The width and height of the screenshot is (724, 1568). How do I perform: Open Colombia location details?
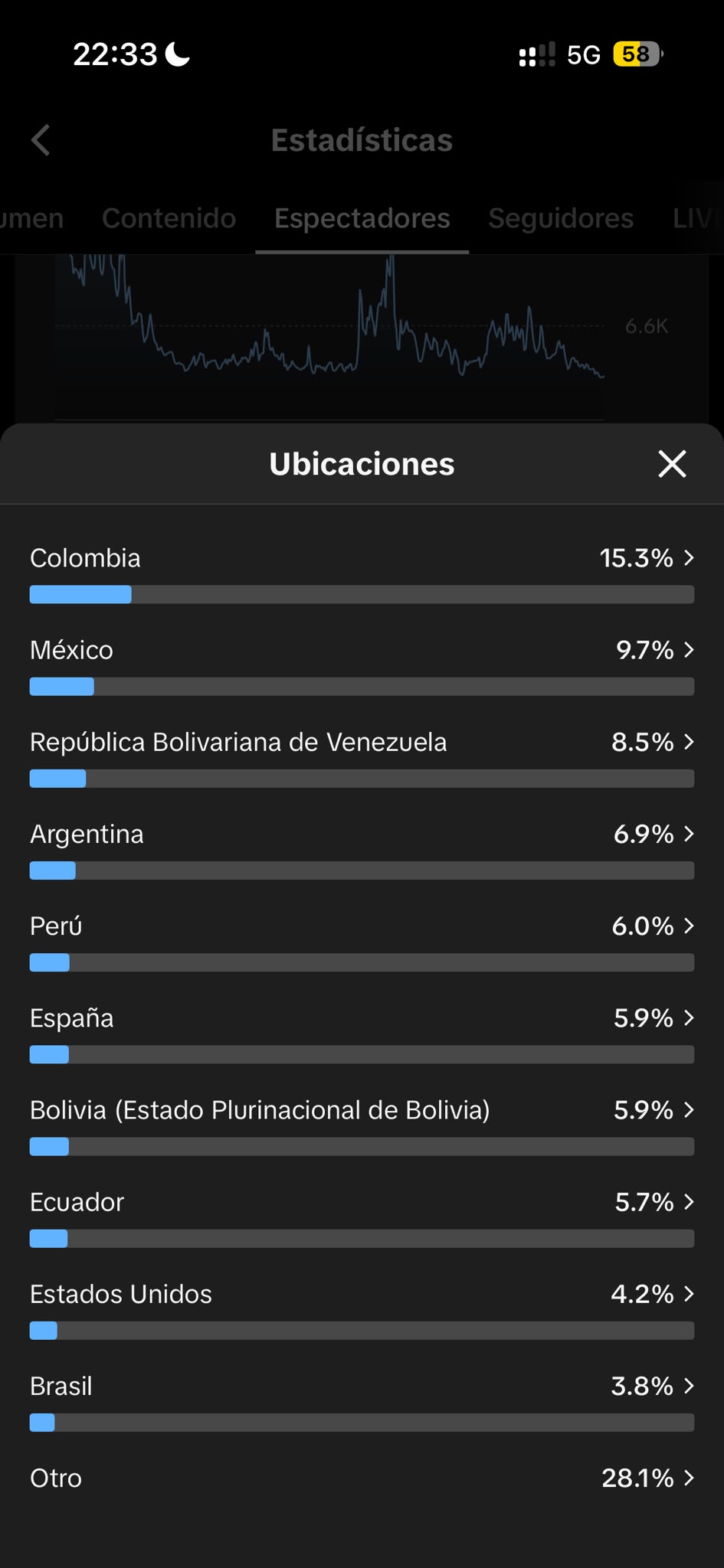coord(362,573)
